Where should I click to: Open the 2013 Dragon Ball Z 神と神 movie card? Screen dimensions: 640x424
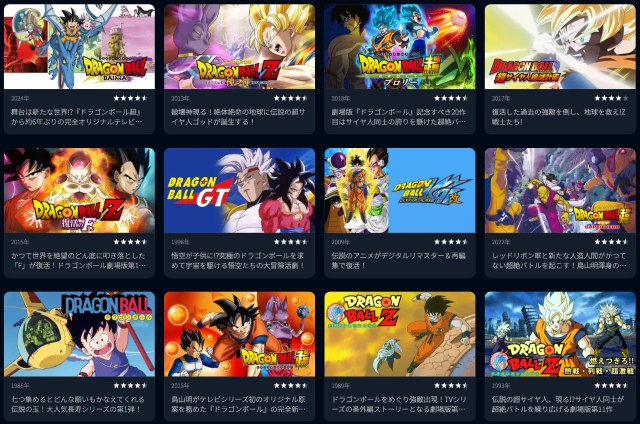coord(239,47)
